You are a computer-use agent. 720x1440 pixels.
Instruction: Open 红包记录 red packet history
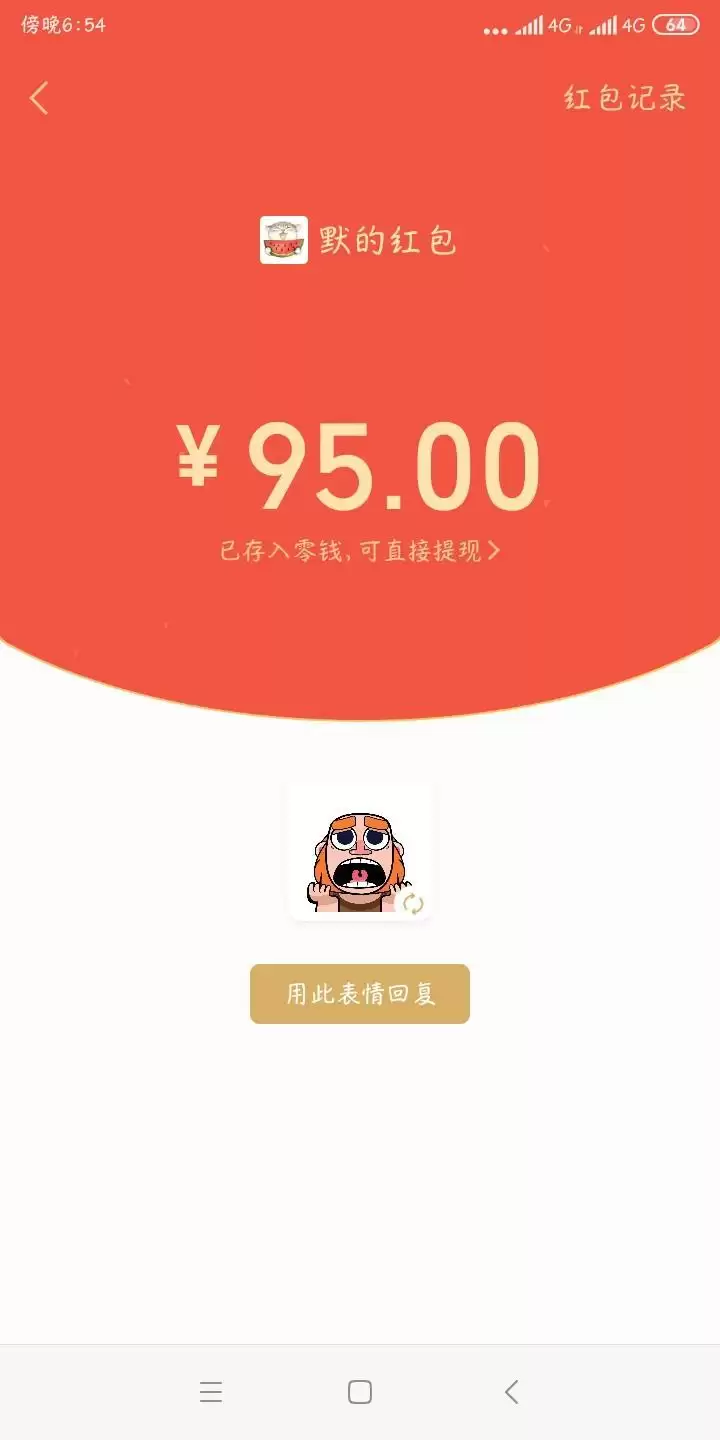click(625, 98)
